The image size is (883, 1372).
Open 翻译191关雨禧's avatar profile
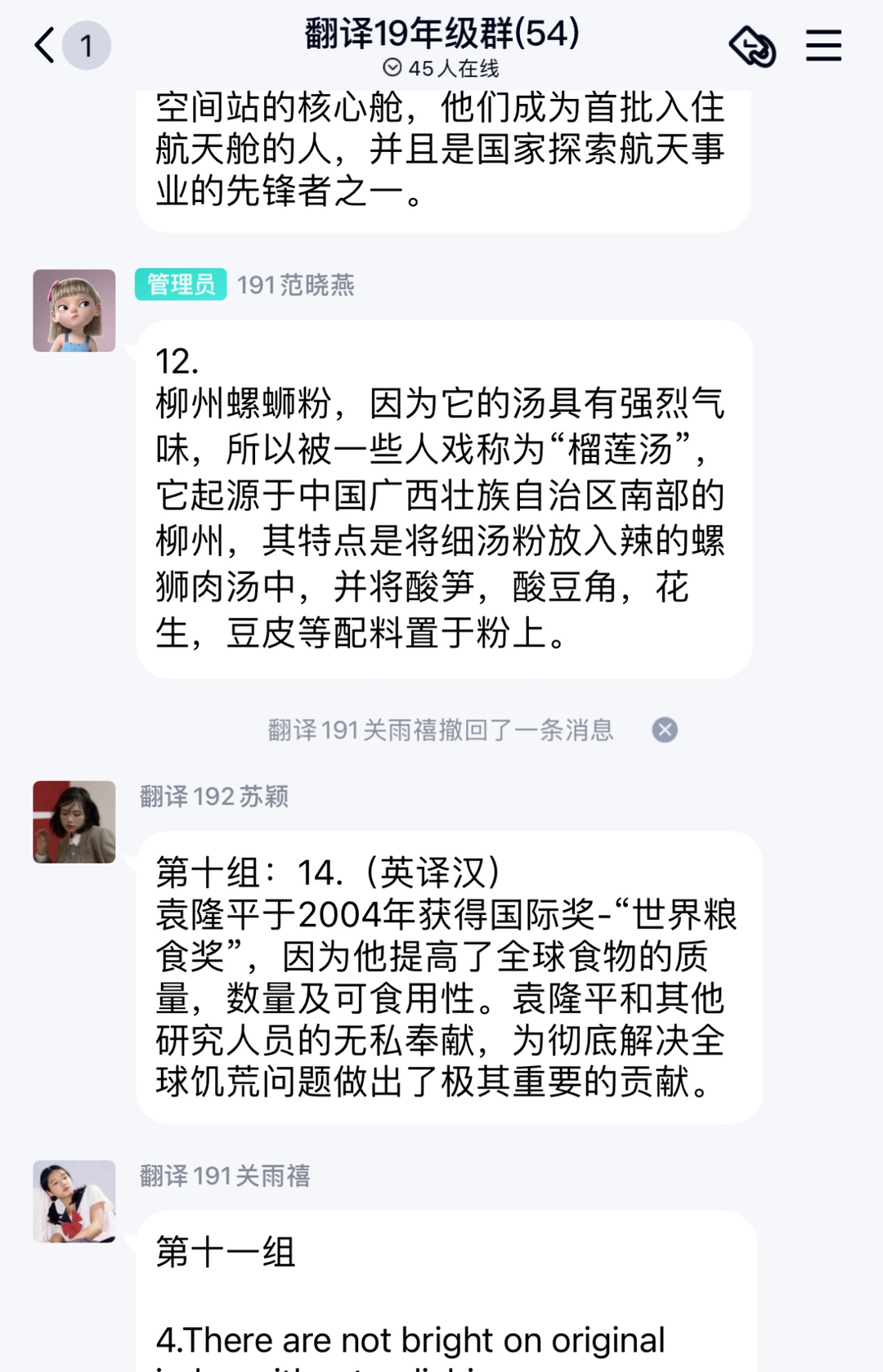(x=74, y=1201)
